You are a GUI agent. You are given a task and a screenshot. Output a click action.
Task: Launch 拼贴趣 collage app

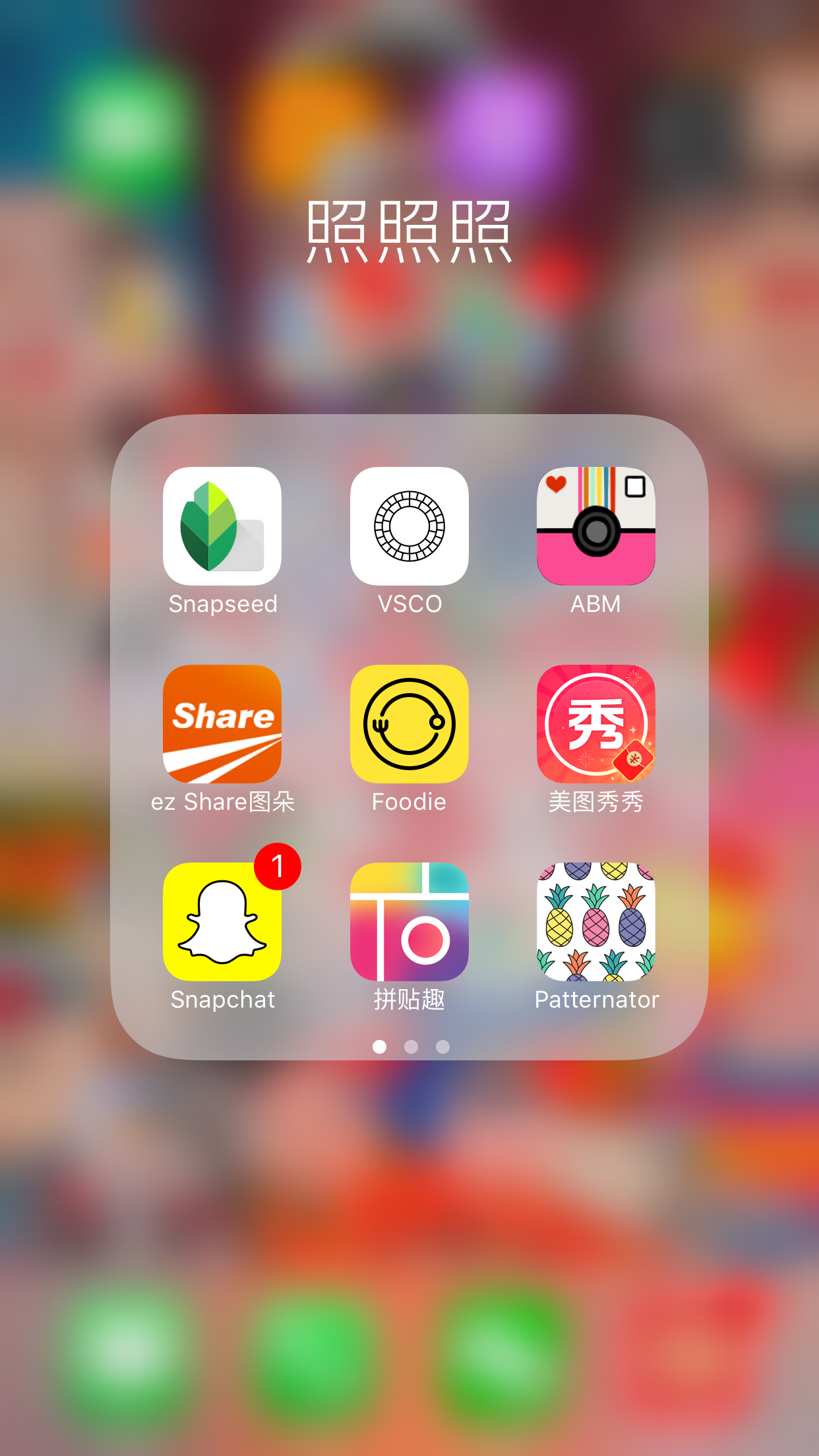pos(409,922)
